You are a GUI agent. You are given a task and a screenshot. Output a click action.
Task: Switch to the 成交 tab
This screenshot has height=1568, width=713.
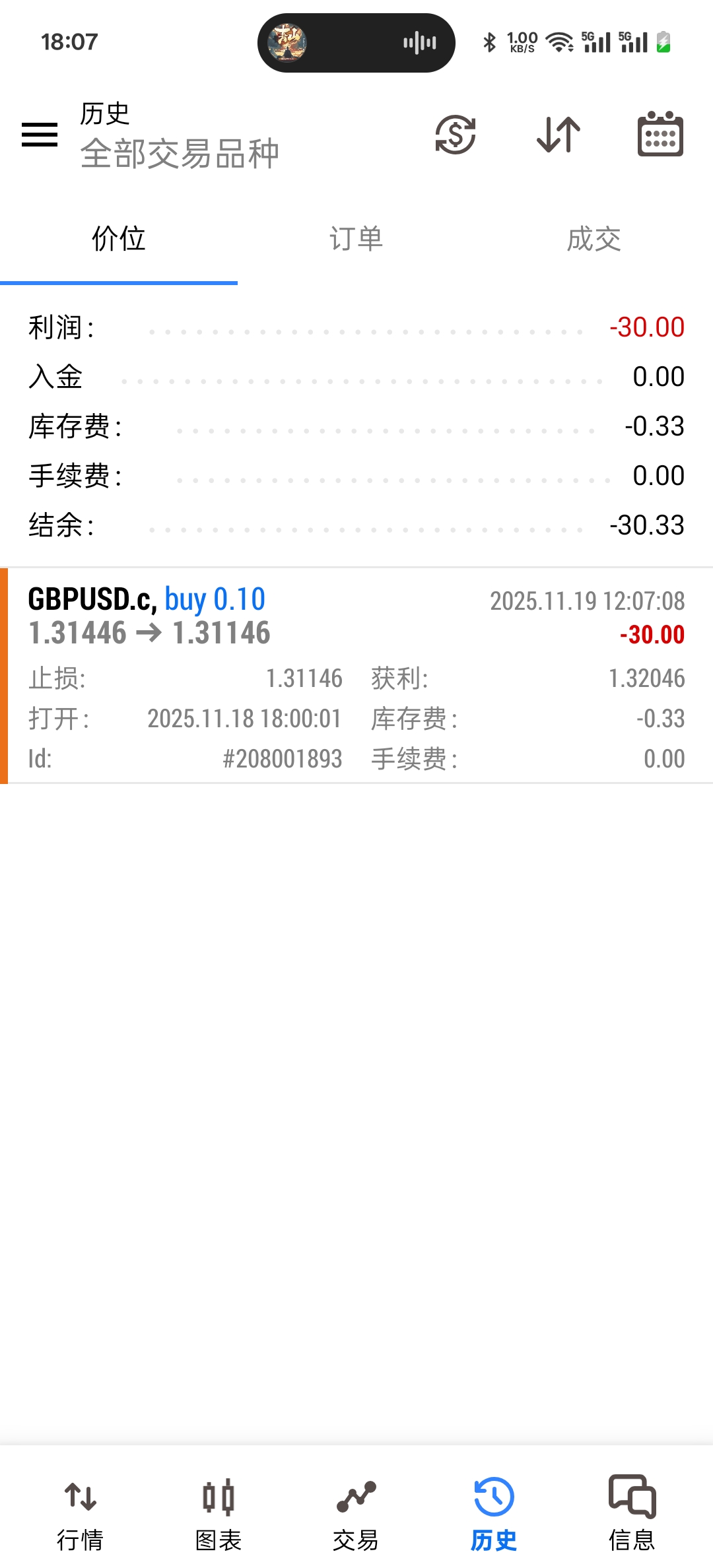[x=595, y=240]
